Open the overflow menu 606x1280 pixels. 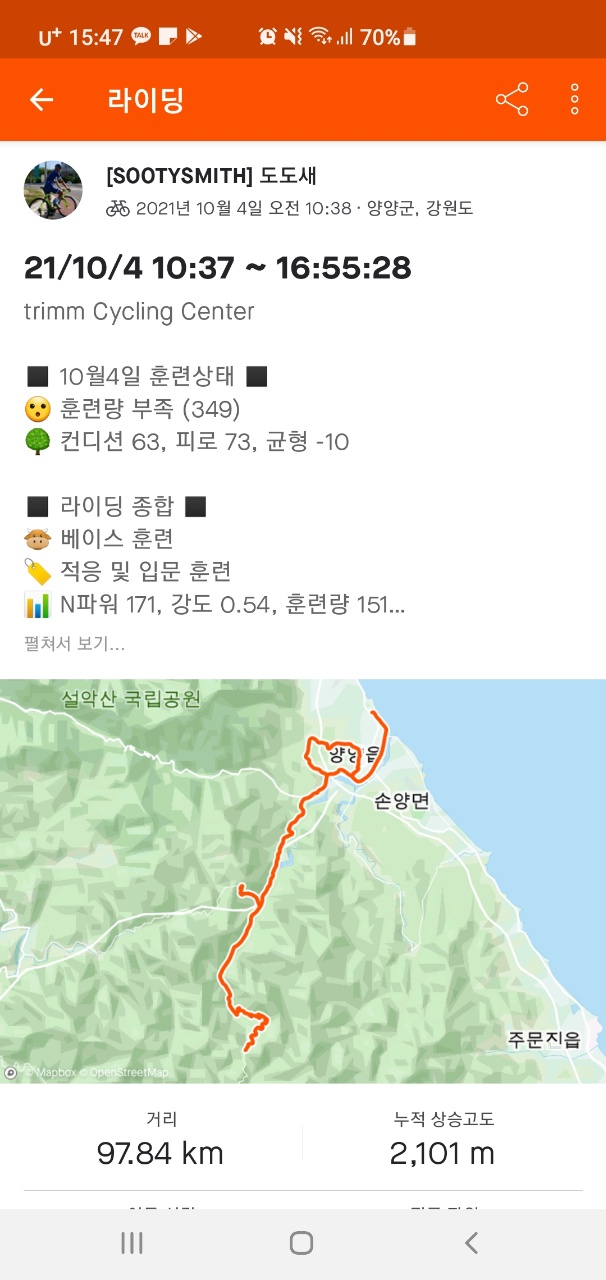pyautogui.click(x=575, y=99)
